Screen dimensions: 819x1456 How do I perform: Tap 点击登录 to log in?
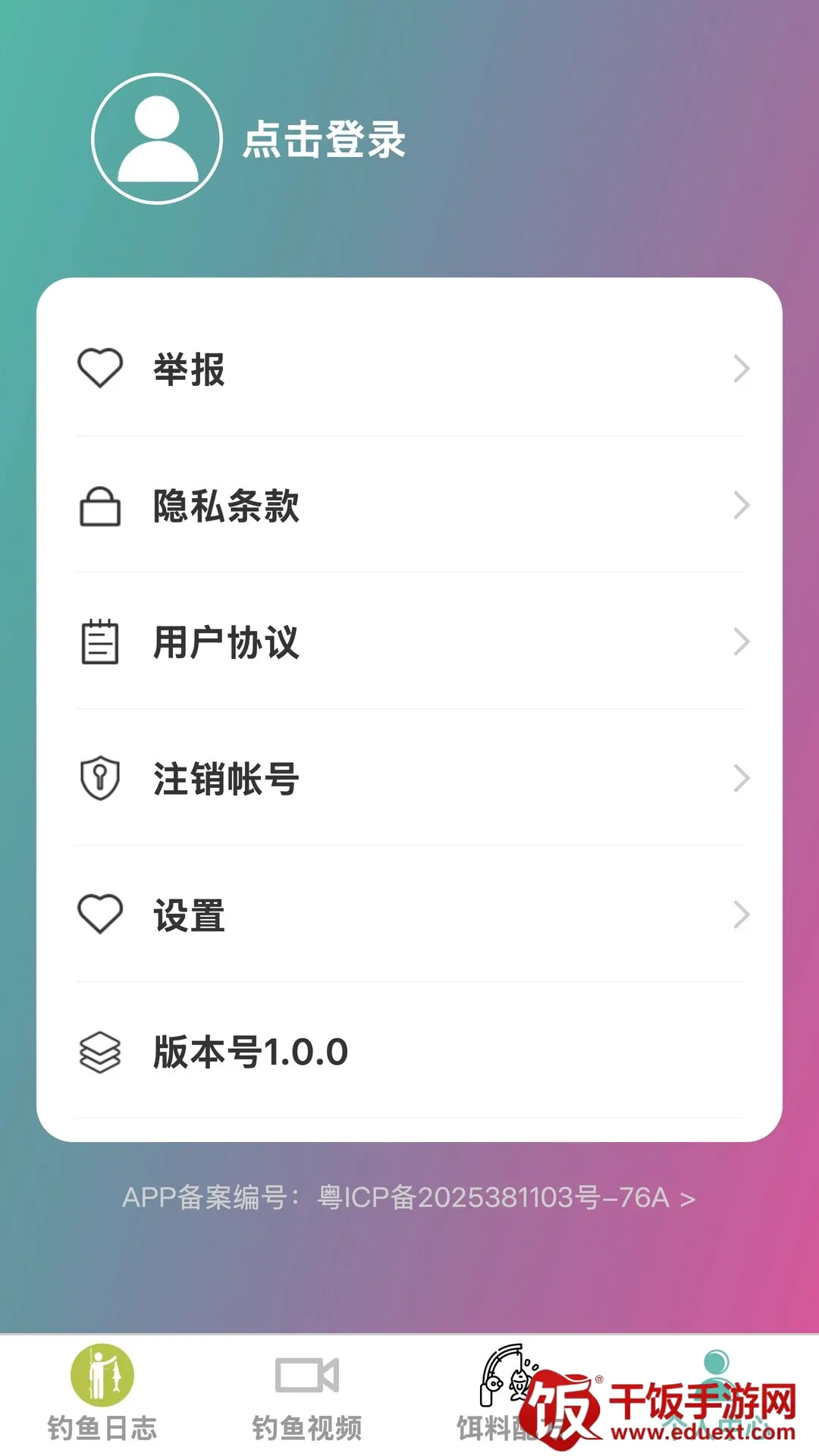324,140
